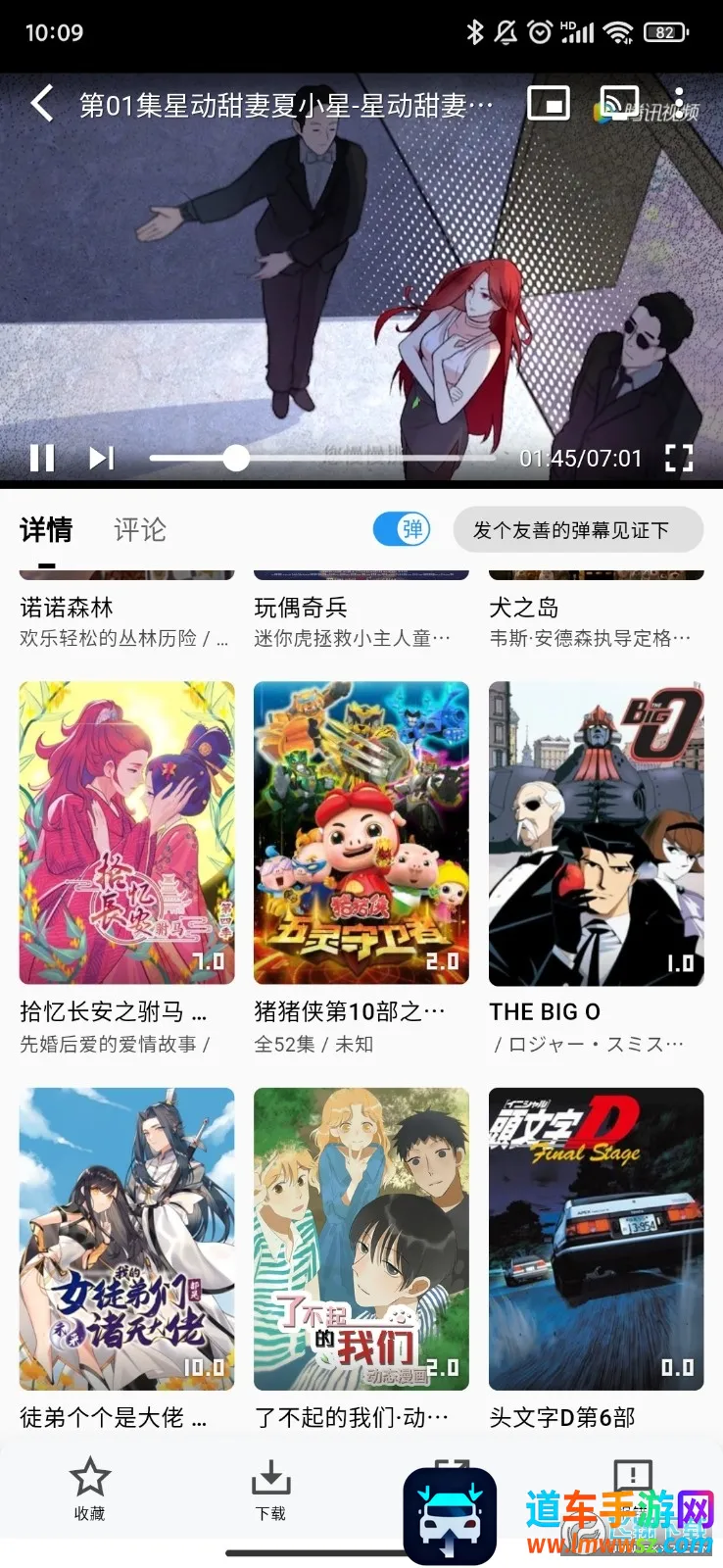Disable the 弹 danmaku toggle
This screenshot has width=723, height=1568.
tap(402, 529)
